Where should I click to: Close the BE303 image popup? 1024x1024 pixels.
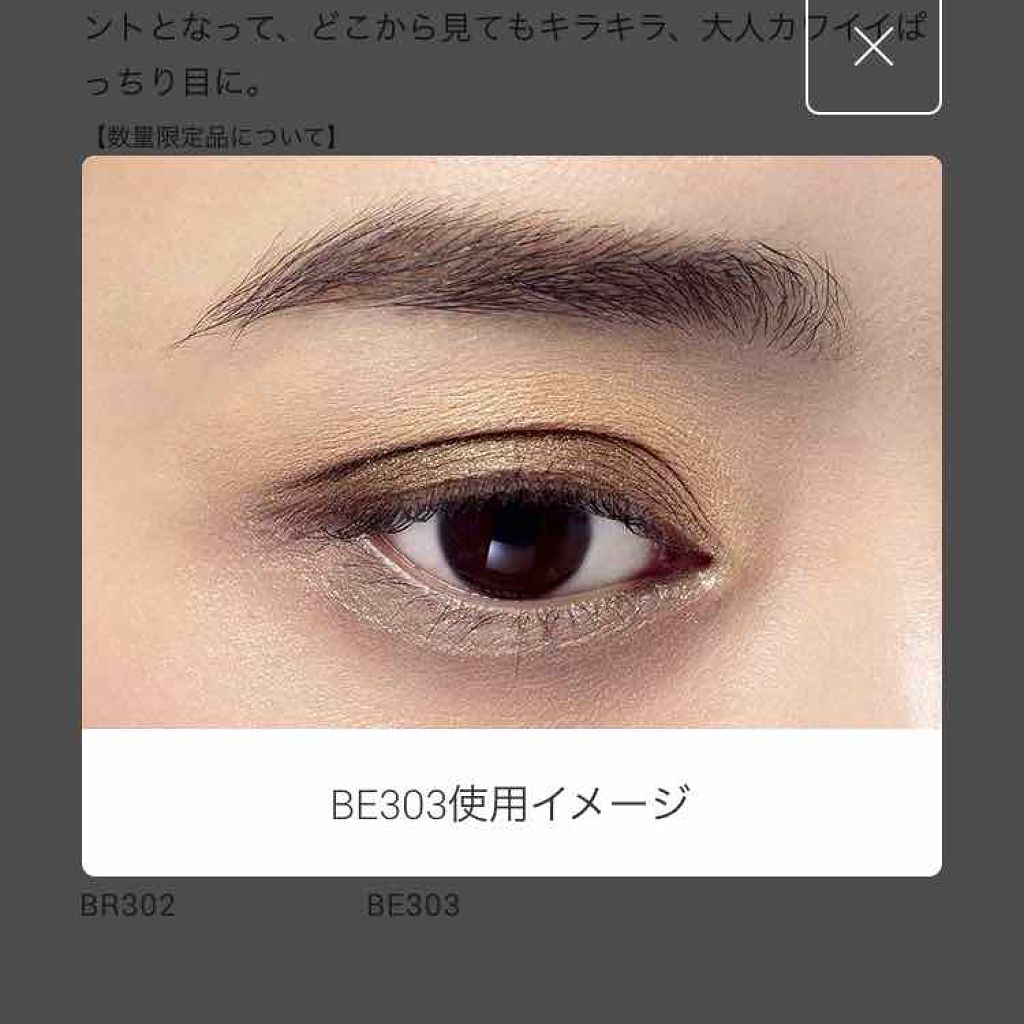[873, 49]
